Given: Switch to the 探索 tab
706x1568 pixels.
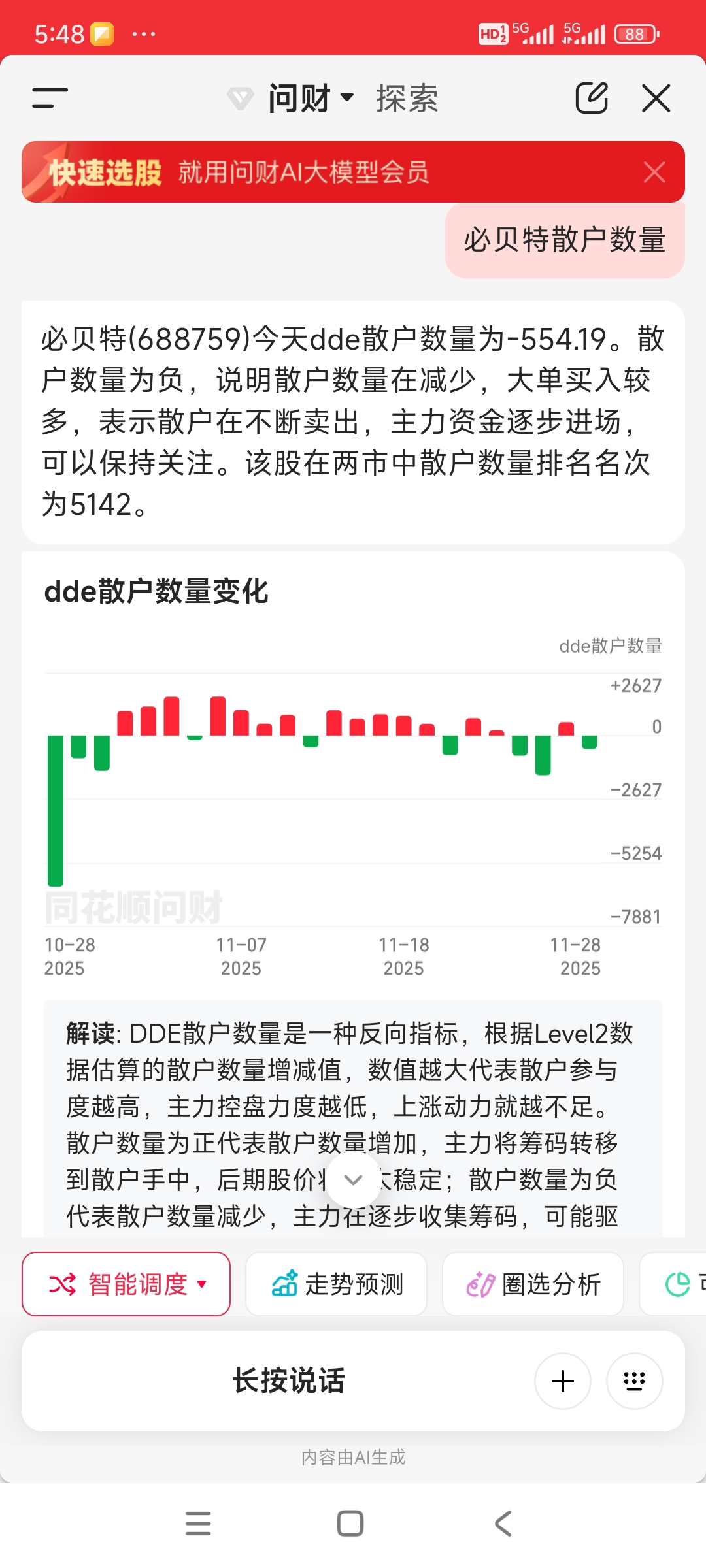Looking at the screenshot, I should click(x=407, y=99).
